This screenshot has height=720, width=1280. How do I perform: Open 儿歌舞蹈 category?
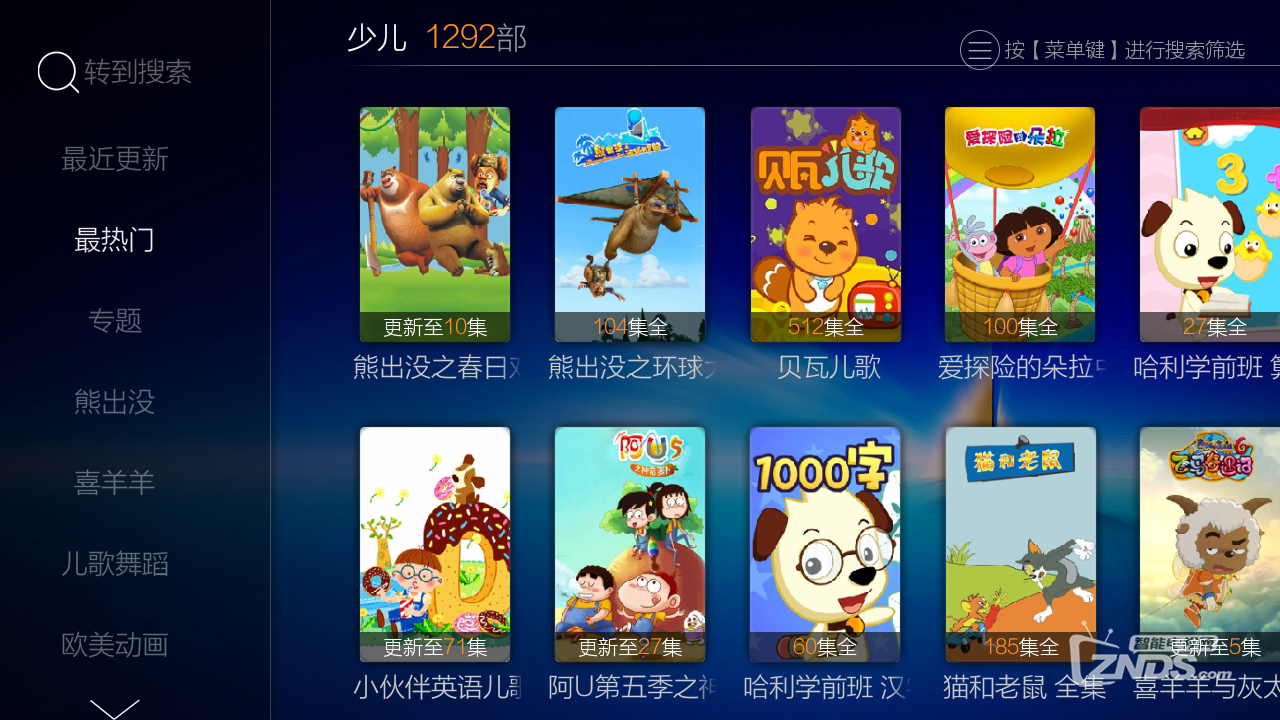(x=115, y=564)
